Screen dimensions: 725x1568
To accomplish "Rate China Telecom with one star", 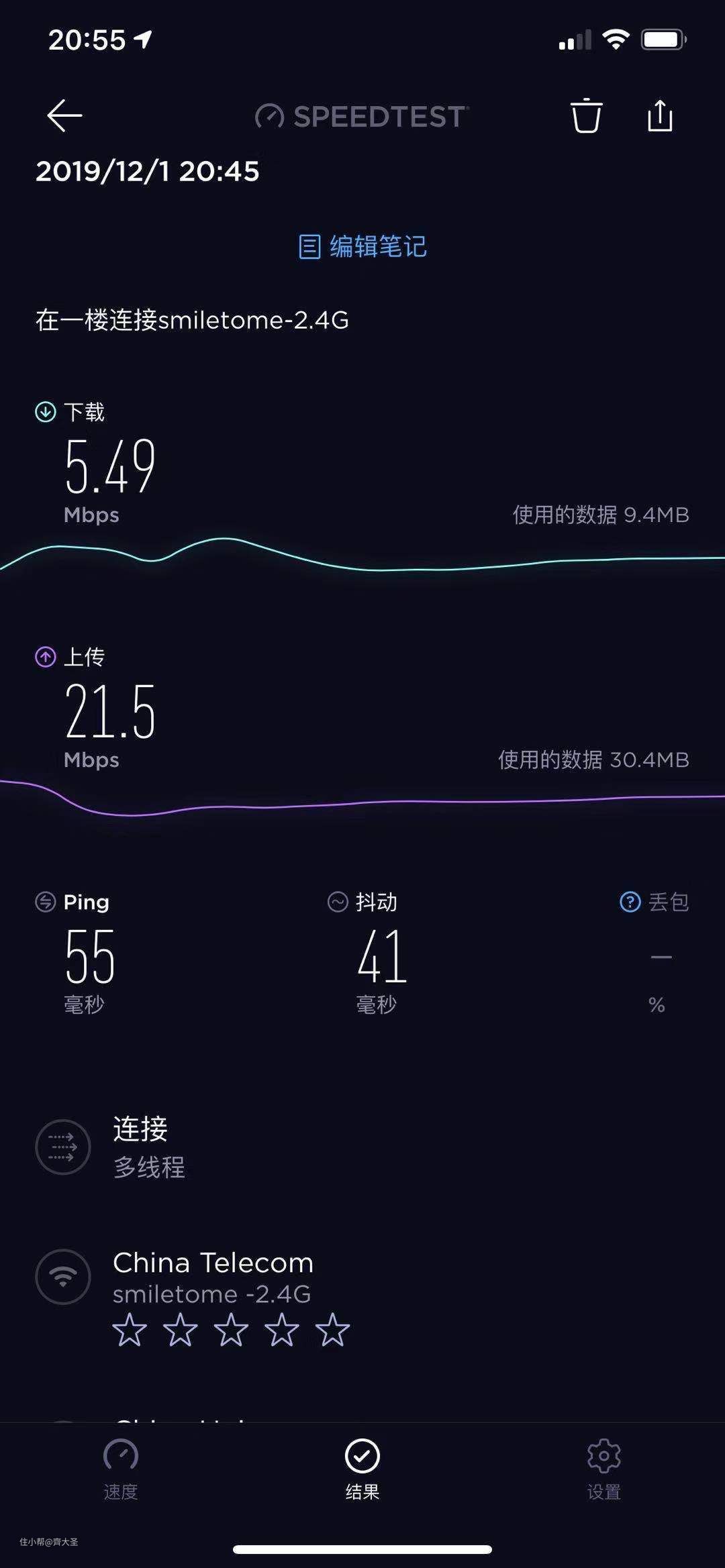I will click(x=129, y=1330).
